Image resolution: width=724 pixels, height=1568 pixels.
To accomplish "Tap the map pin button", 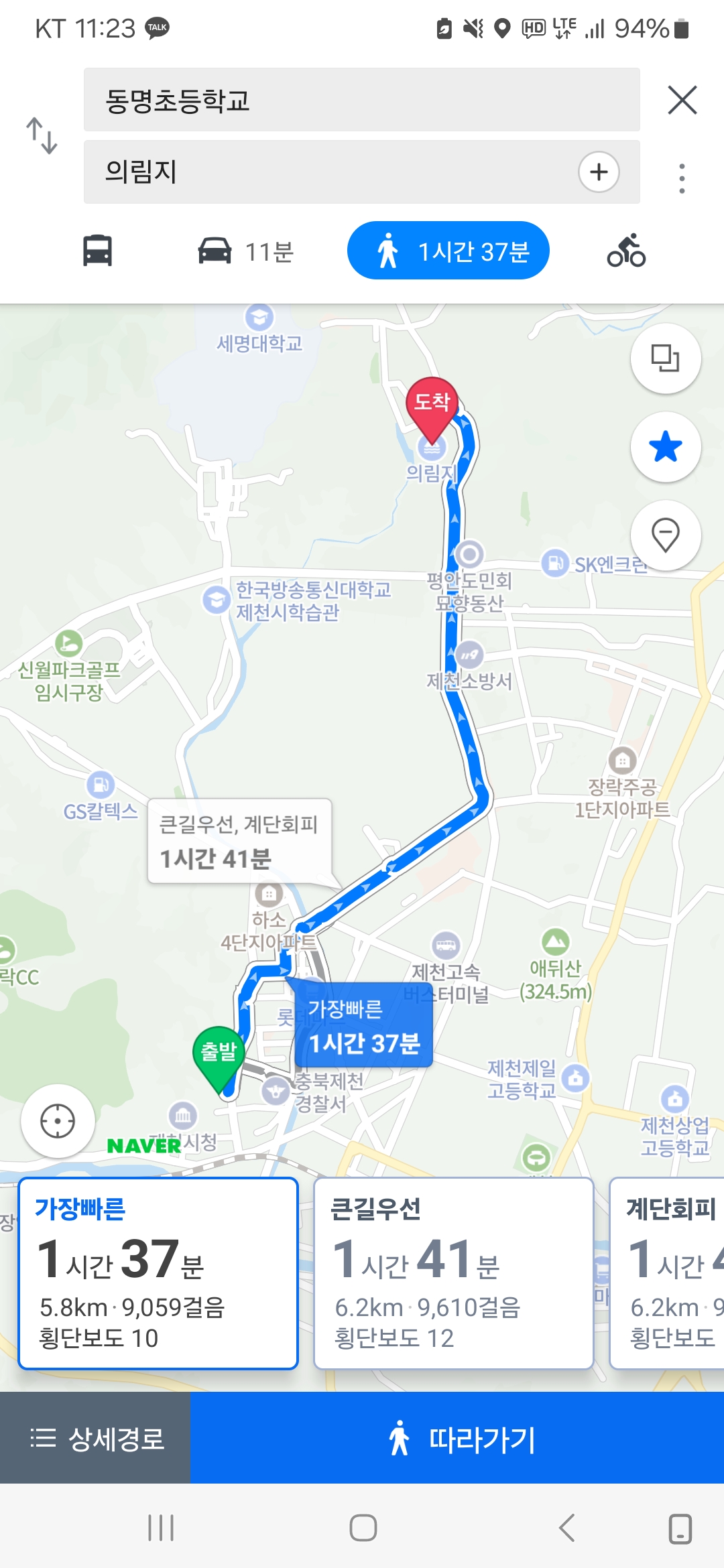I will coord(666,535).
